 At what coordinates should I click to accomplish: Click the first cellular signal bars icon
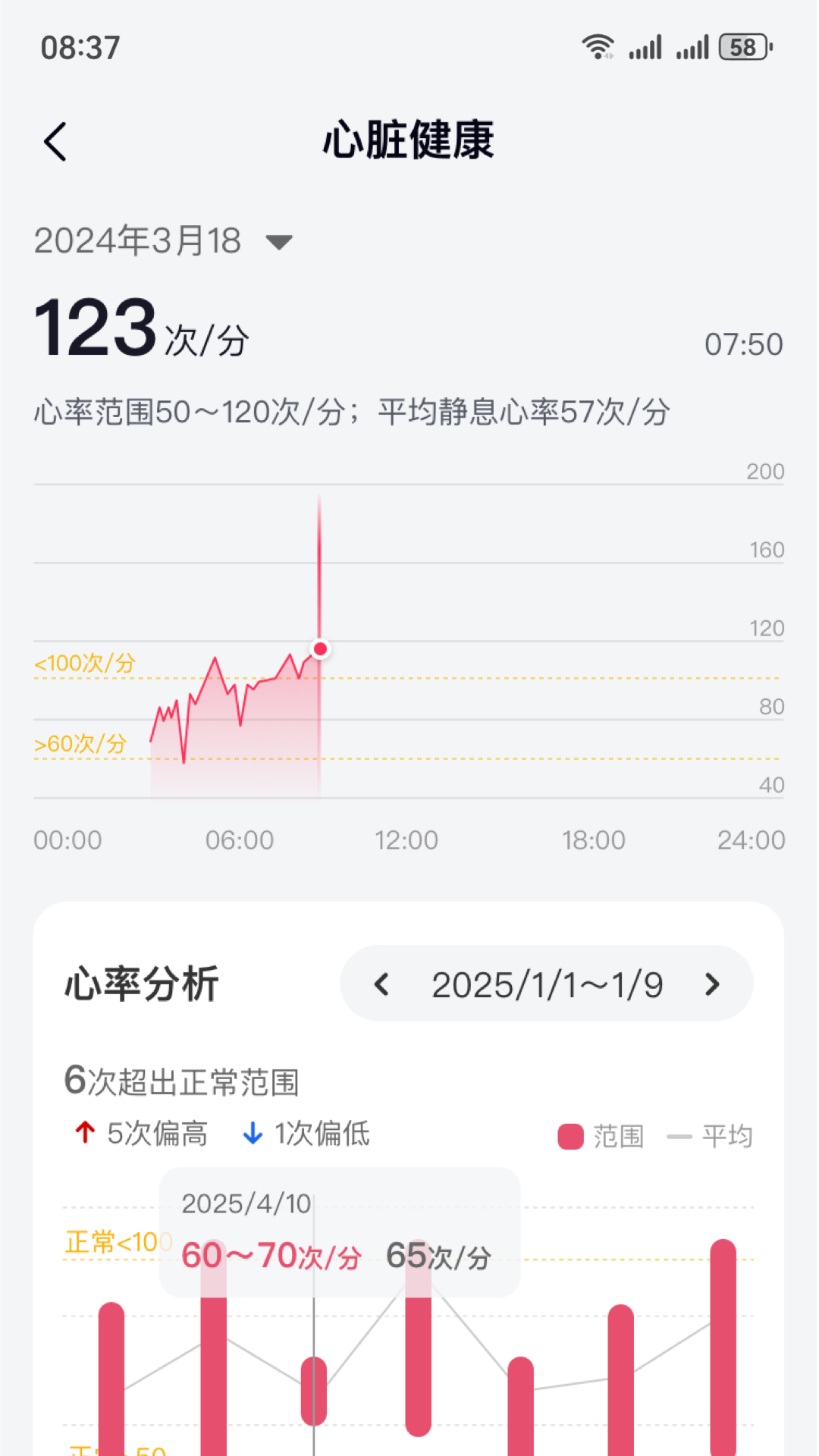pyautogui.click(x=644, y=47)
